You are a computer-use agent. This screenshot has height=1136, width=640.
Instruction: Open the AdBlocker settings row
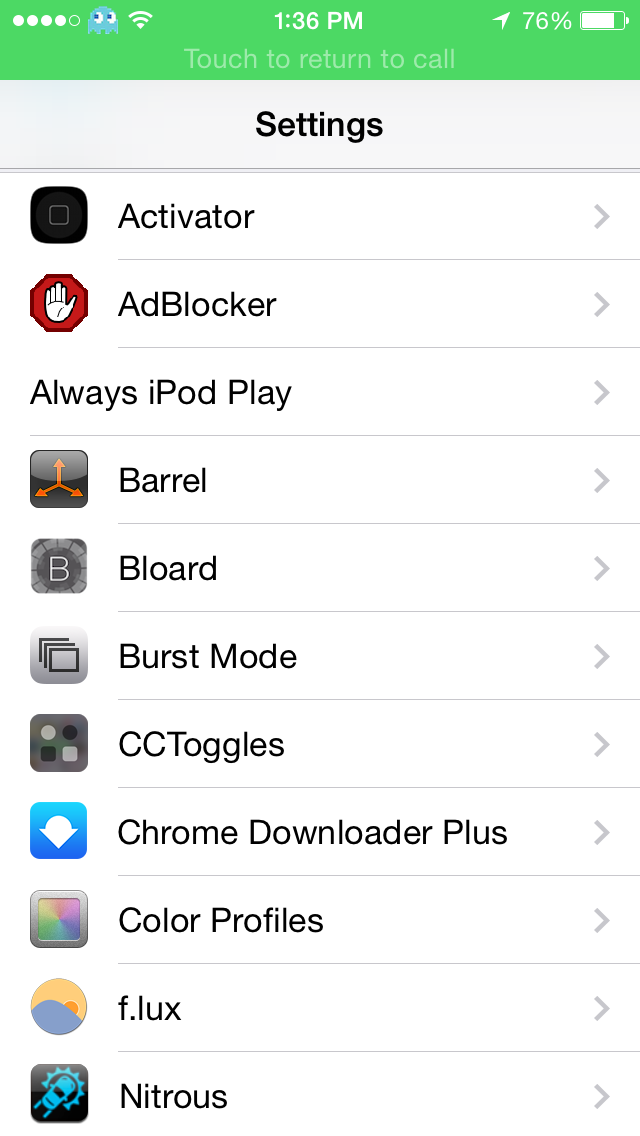point(320,304)
